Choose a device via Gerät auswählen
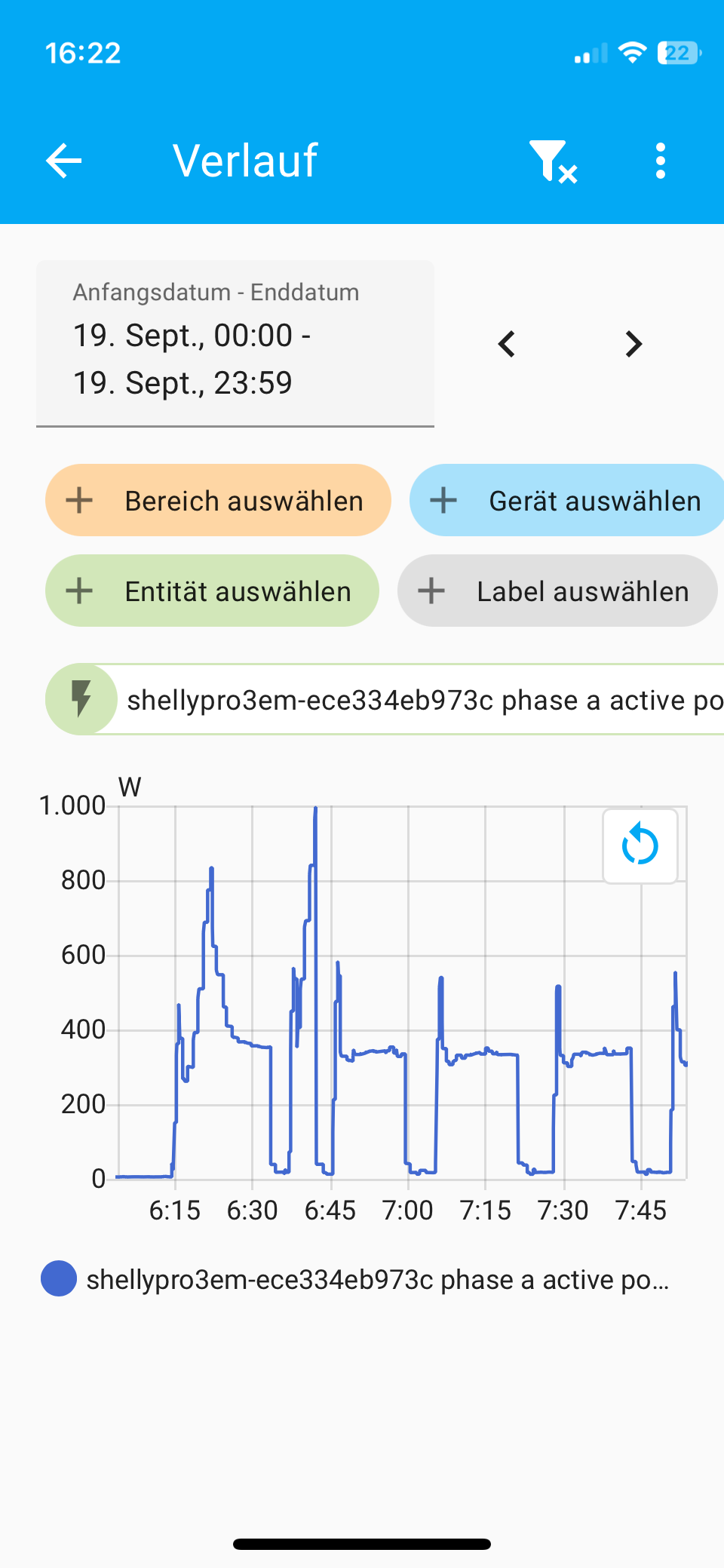Image resolution: width=724 pixels, height=1568 pixels. [566, 501]
